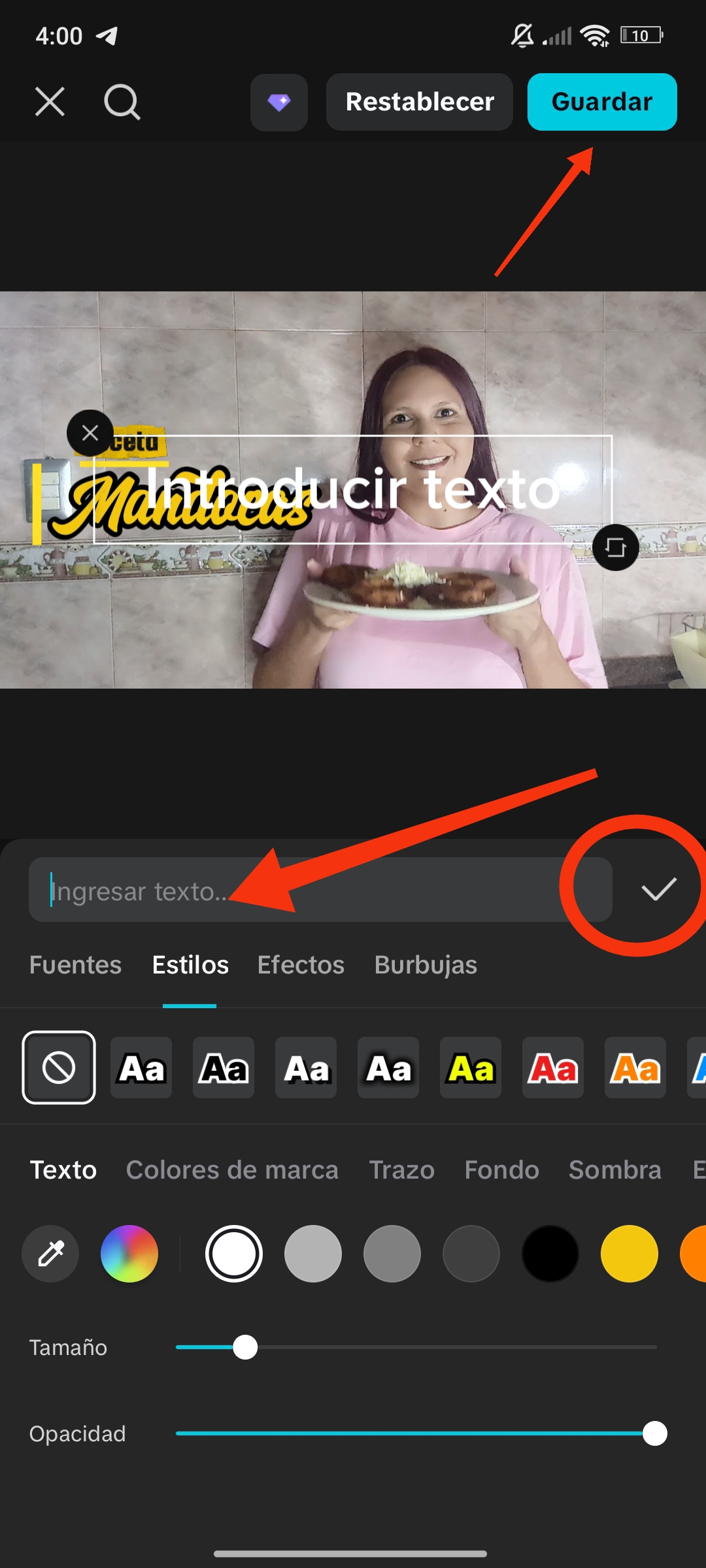Choose the yellow Aa text style

point(471,1068)
